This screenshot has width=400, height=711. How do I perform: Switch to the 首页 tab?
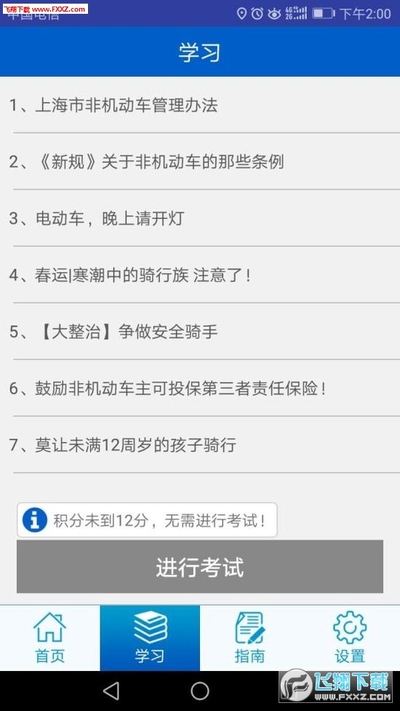click(x=50, y=638)
